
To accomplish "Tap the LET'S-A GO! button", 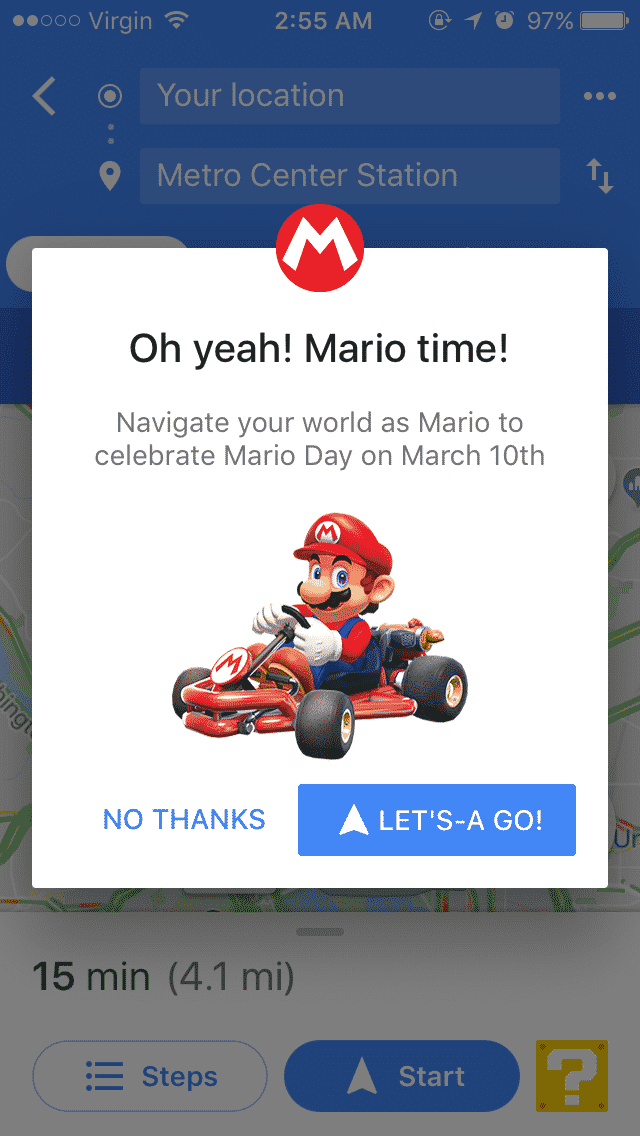I will click(x=436, y=820).
